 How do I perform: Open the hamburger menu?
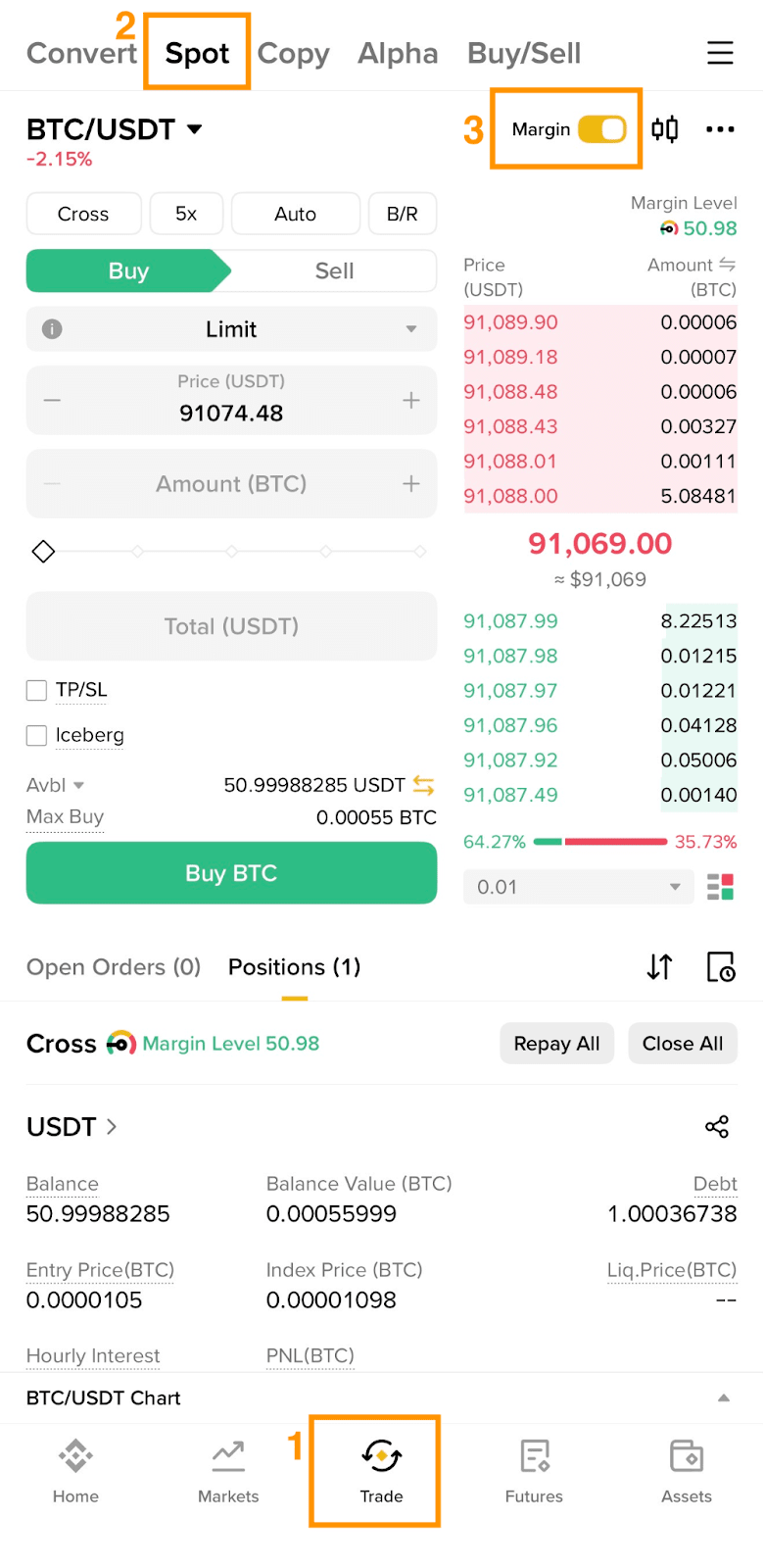720,53
